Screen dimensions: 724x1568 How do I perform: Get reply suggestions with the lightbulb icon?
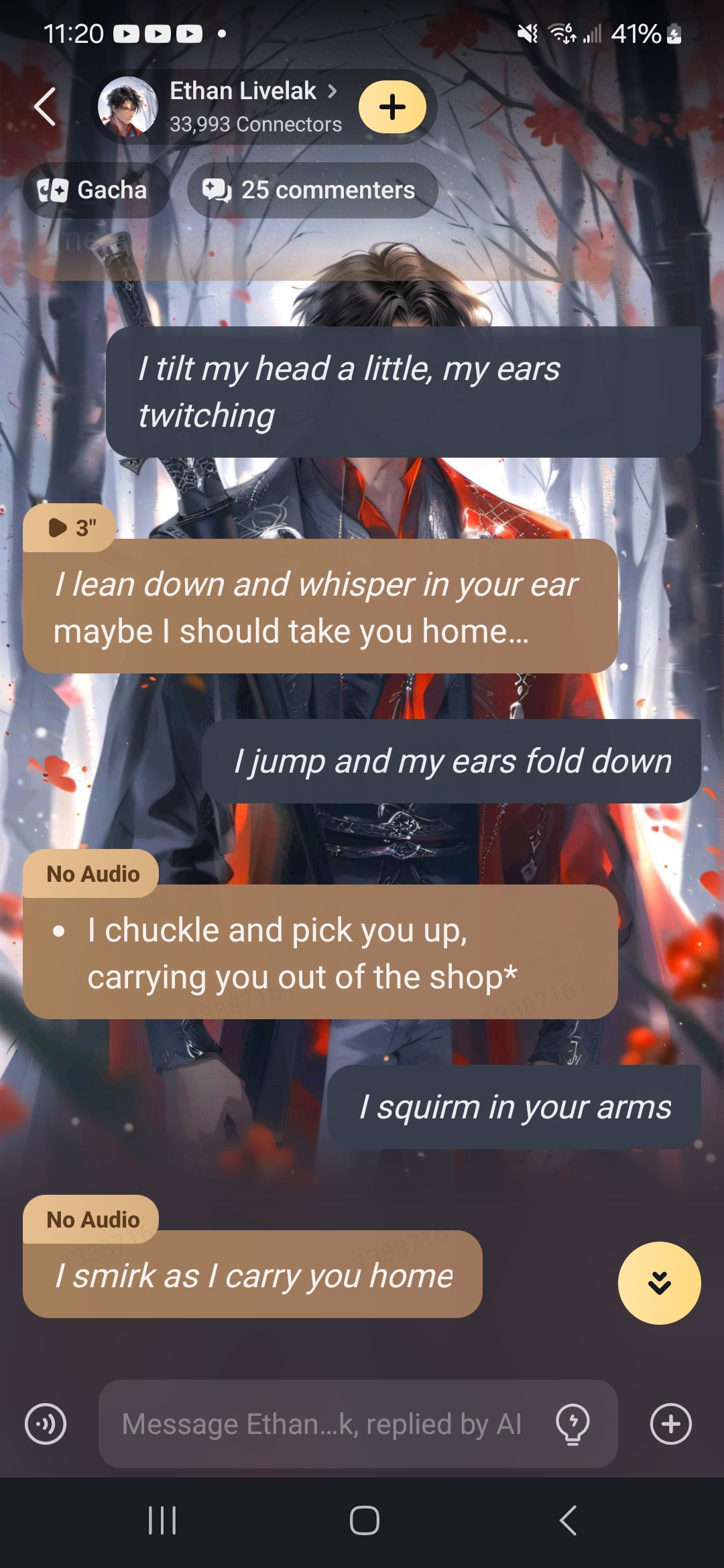coord(573,1424)
